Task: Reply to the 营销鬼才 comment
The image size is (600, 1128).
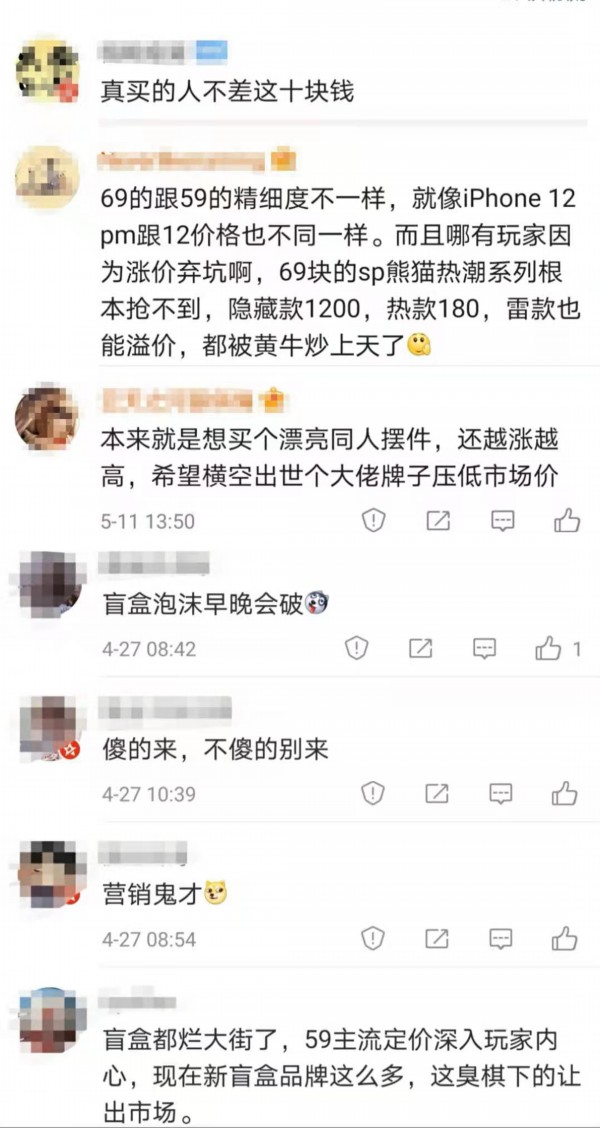Action: pos(502,939)
